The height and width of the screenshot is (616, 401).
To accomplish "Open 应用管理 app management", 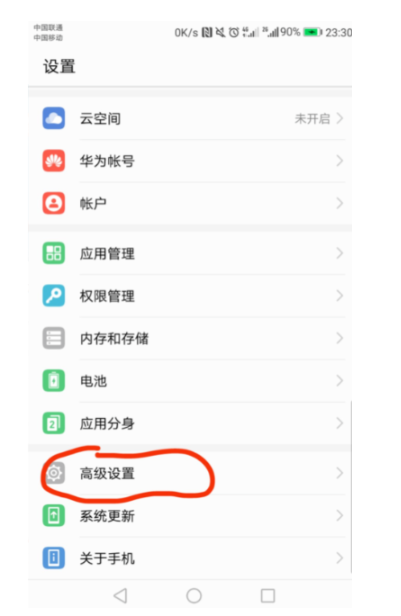I will [190, 253].
